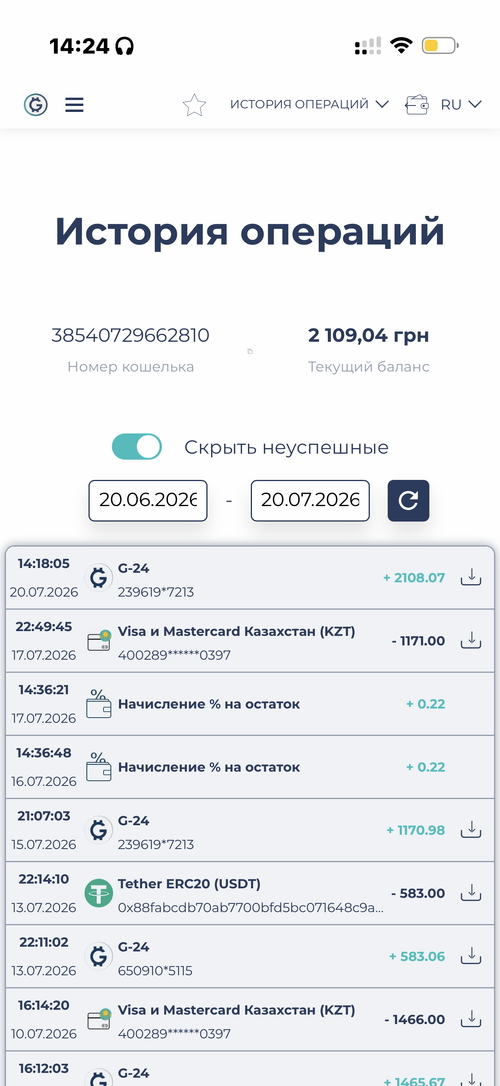The image size is (500, 1086).
Task: Expand the История операций dropdown
Action: pos(309,105)
